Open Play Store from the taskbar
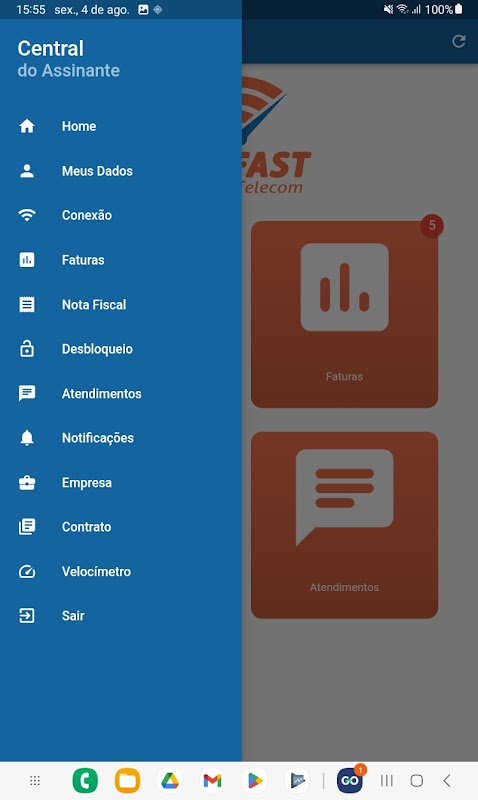This screenshot has height=800, width=478. (x=255, y=781)
